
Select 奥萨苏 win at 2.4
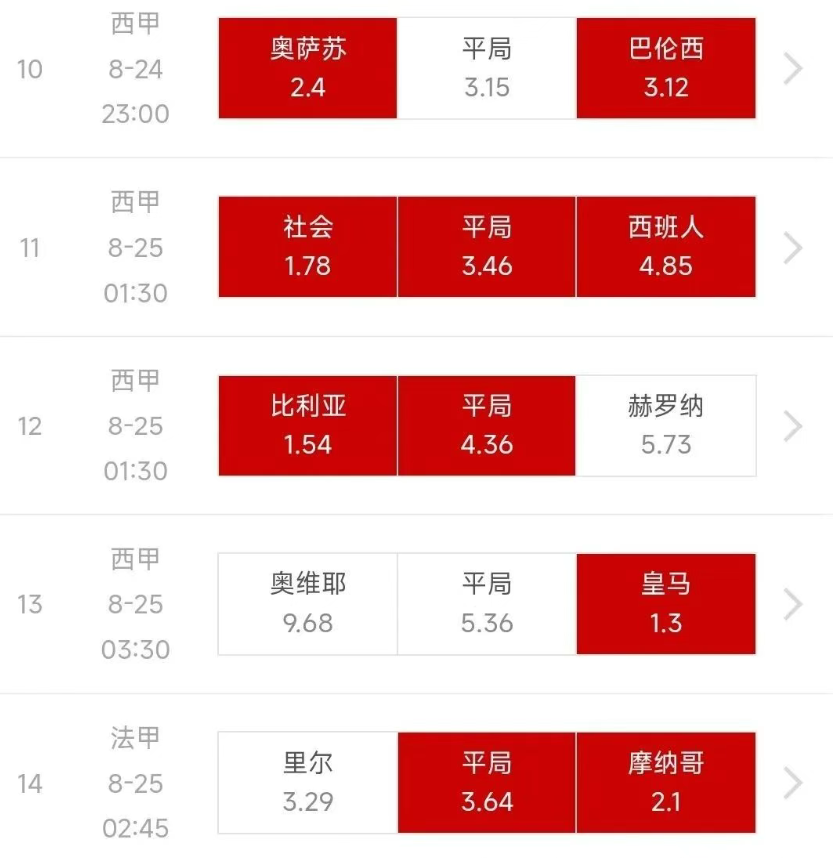pyautogui.click(x=308, y=68)
